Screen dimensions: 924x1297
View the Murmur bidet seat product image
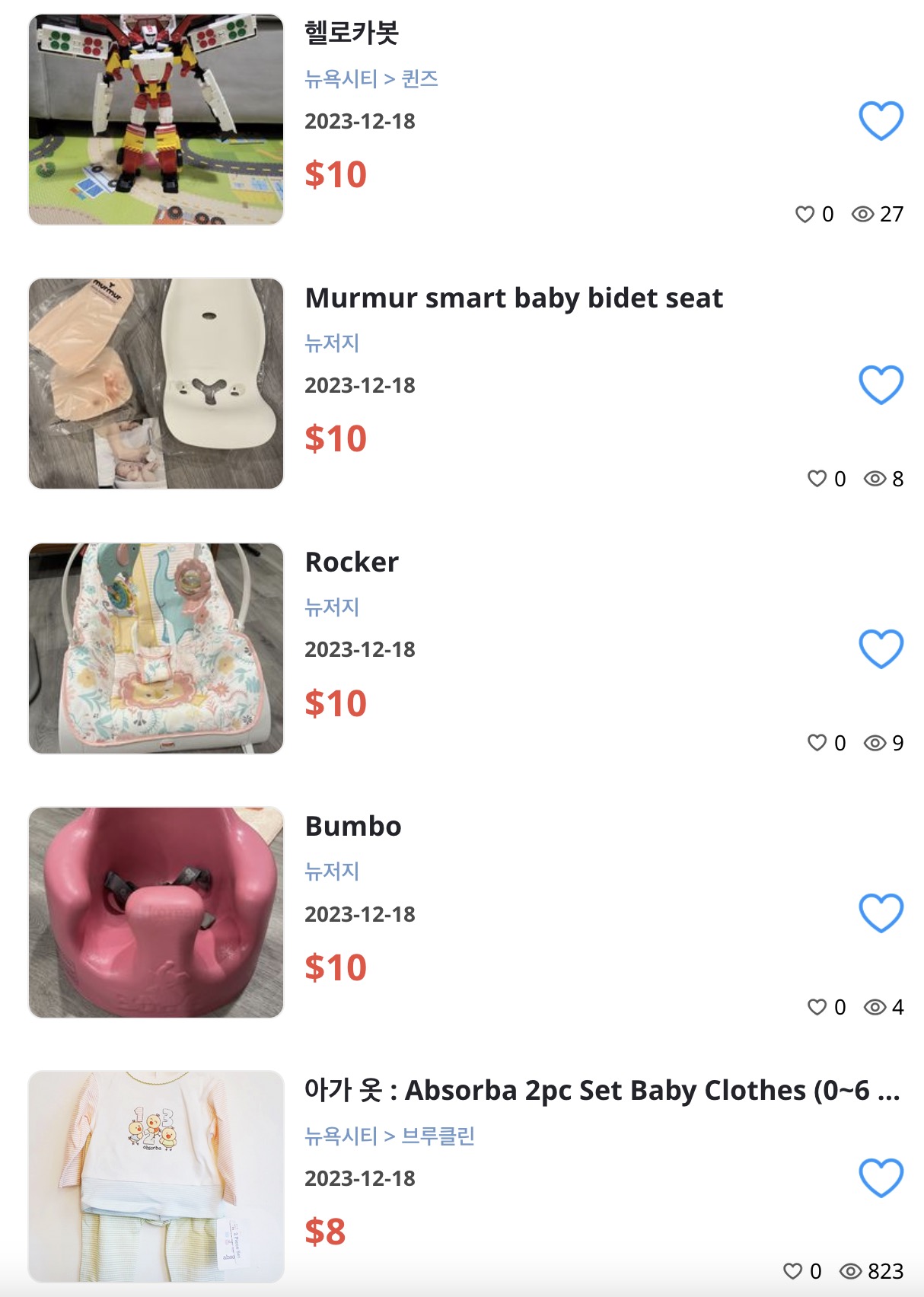click(x=156, y=384)
